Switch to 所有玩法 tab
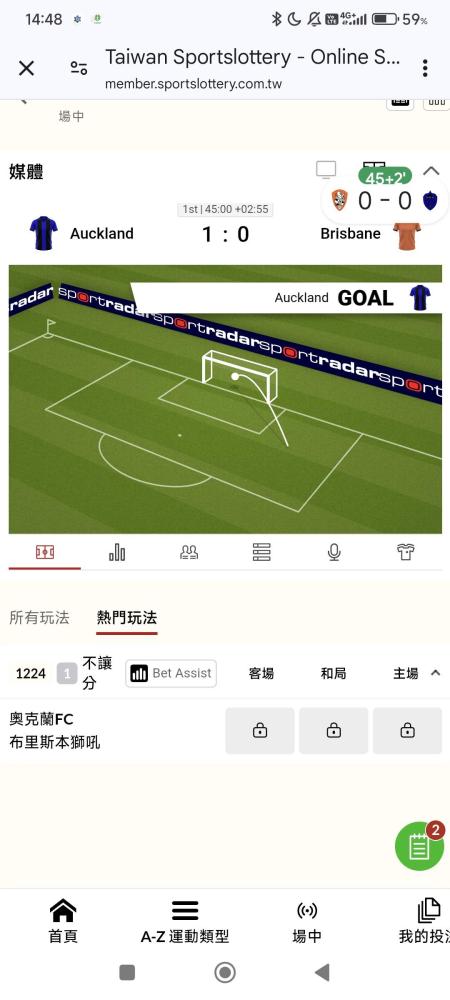 [x=40, y=617]
